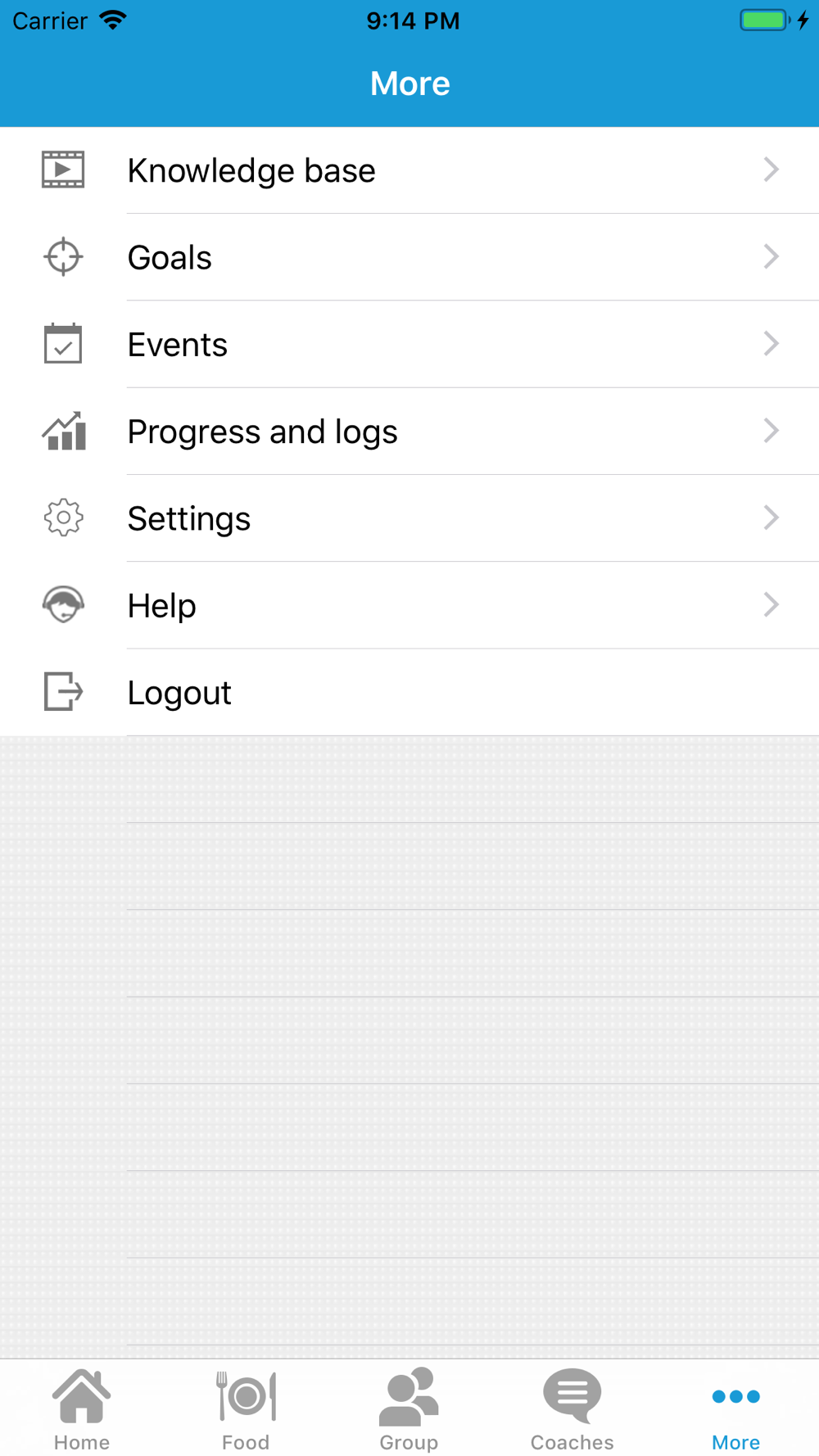The image size is (819, 1456).
Task: Select the Group tab
Action: (x=409, y=1409)
